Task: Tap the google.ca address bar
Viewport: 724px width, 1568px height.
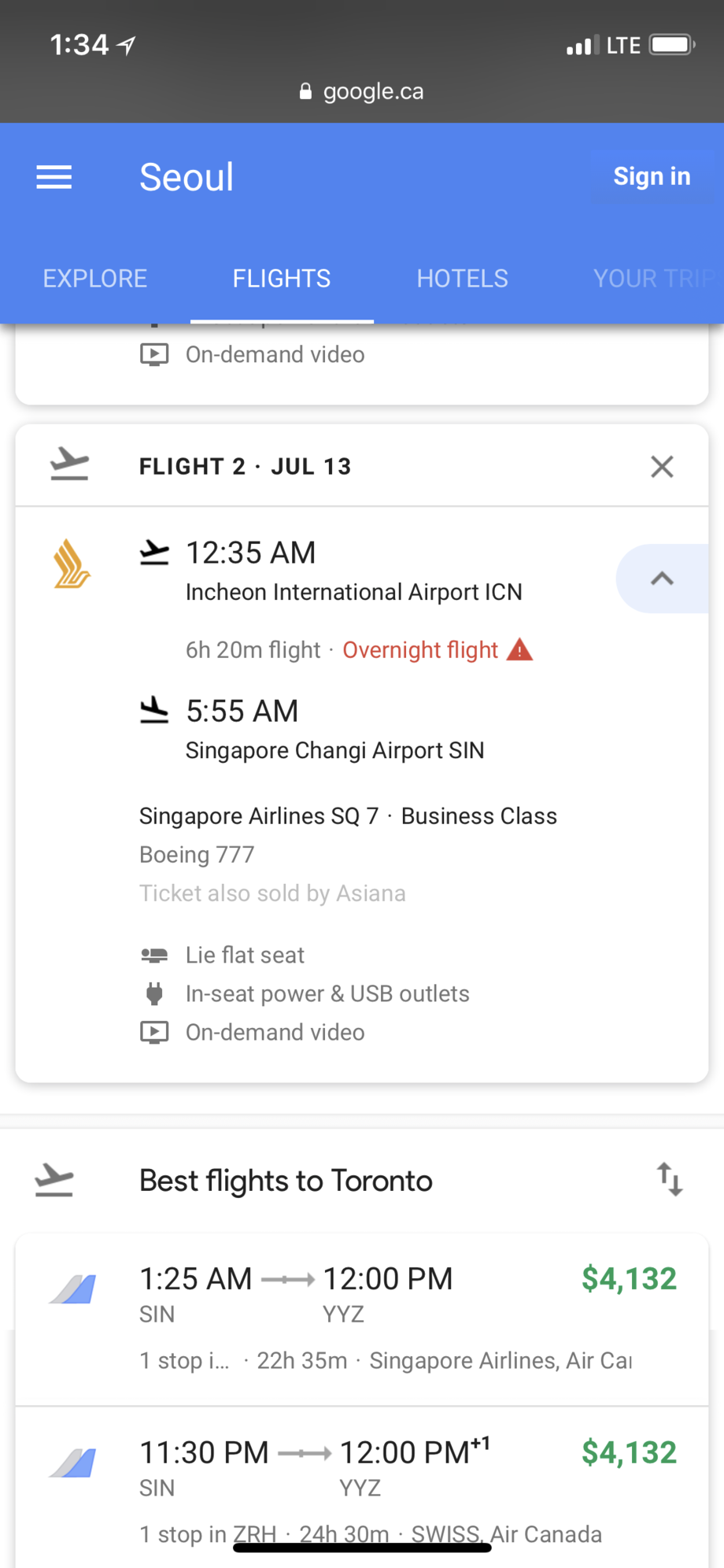Action: (362, 91)
